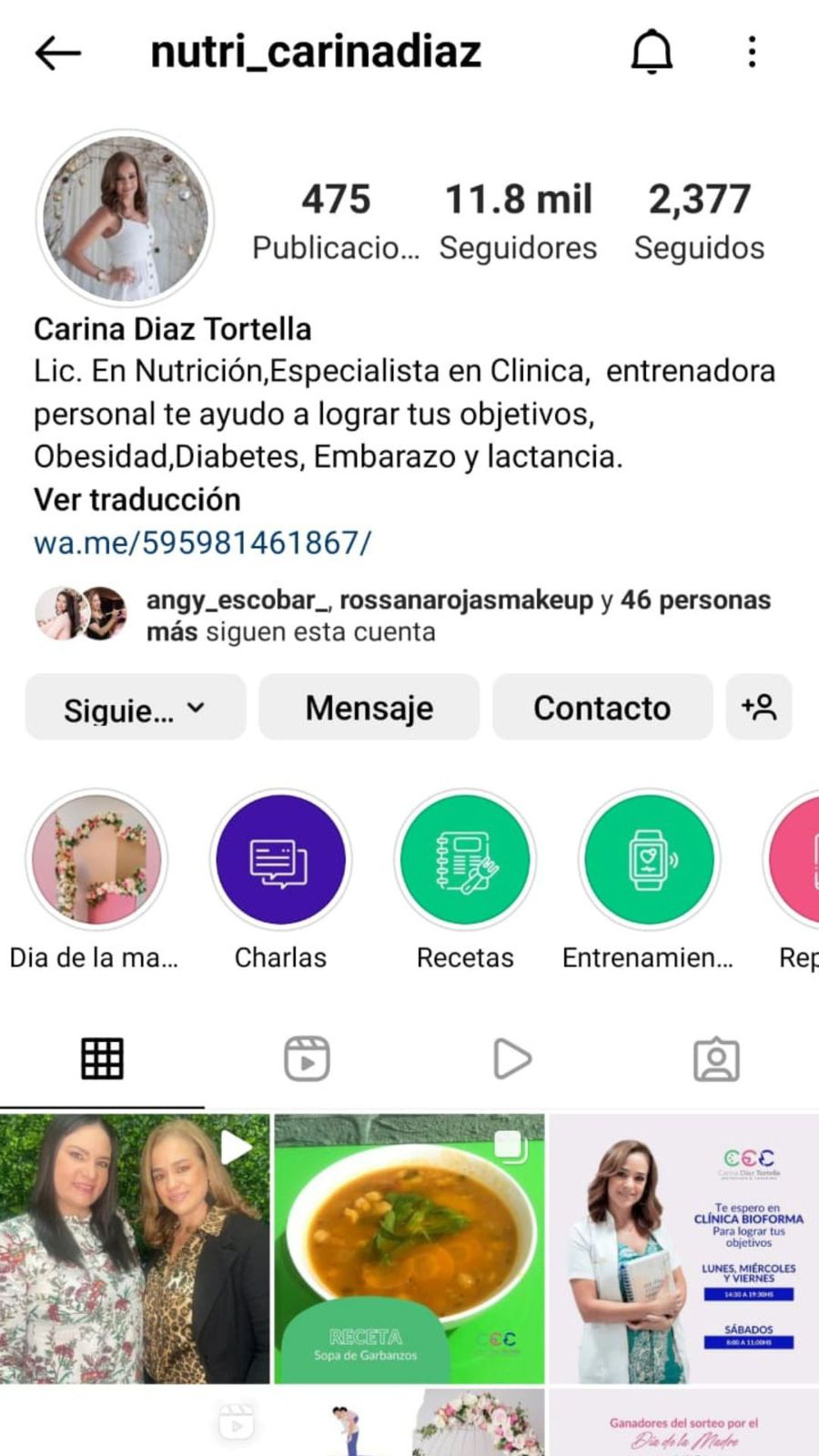Go back using the arrow icon
The height and width of the screenshot is (1456, 819).
58,53
